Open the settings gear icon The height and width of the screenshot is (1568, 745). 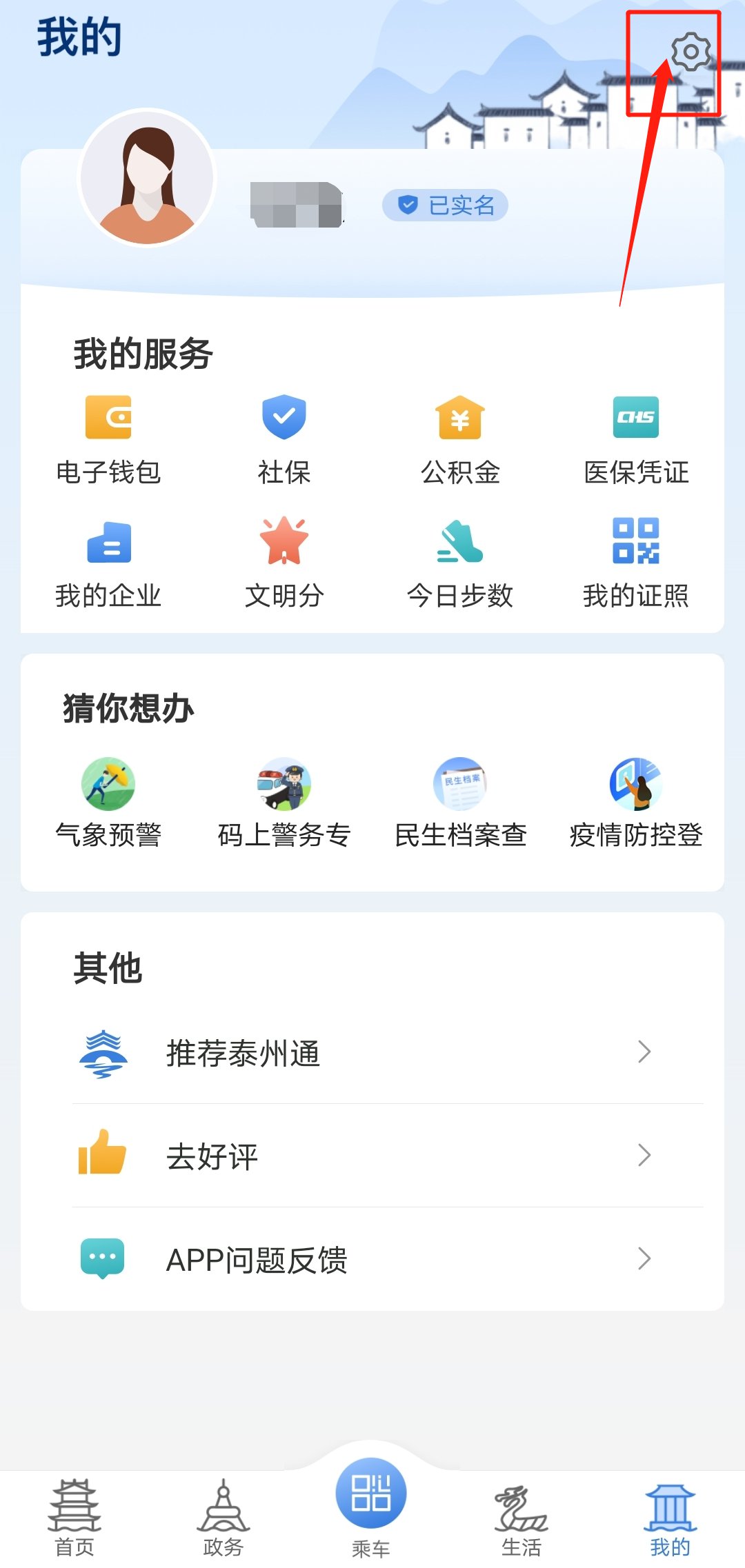tap(691, 52)
